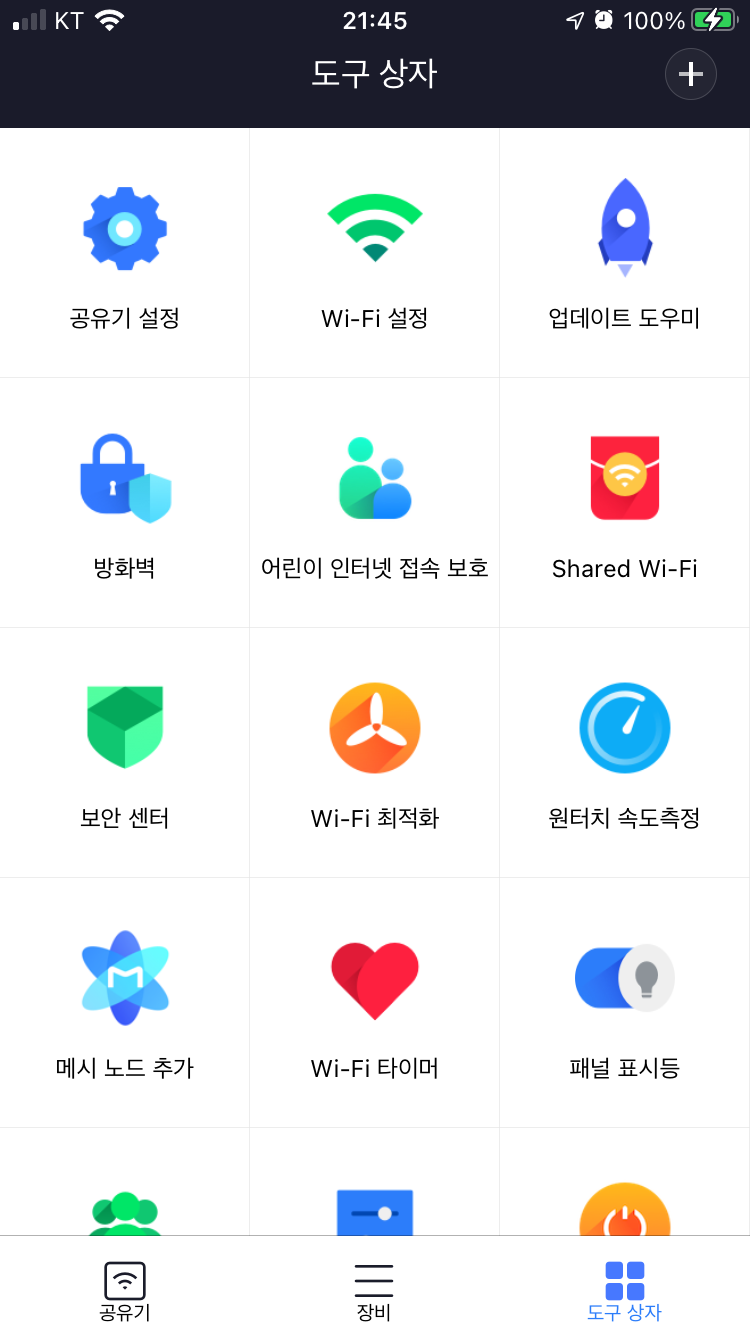750x1334 pixels.
Task: Open 공유기 설정 router settings
Action: (125, 253)
